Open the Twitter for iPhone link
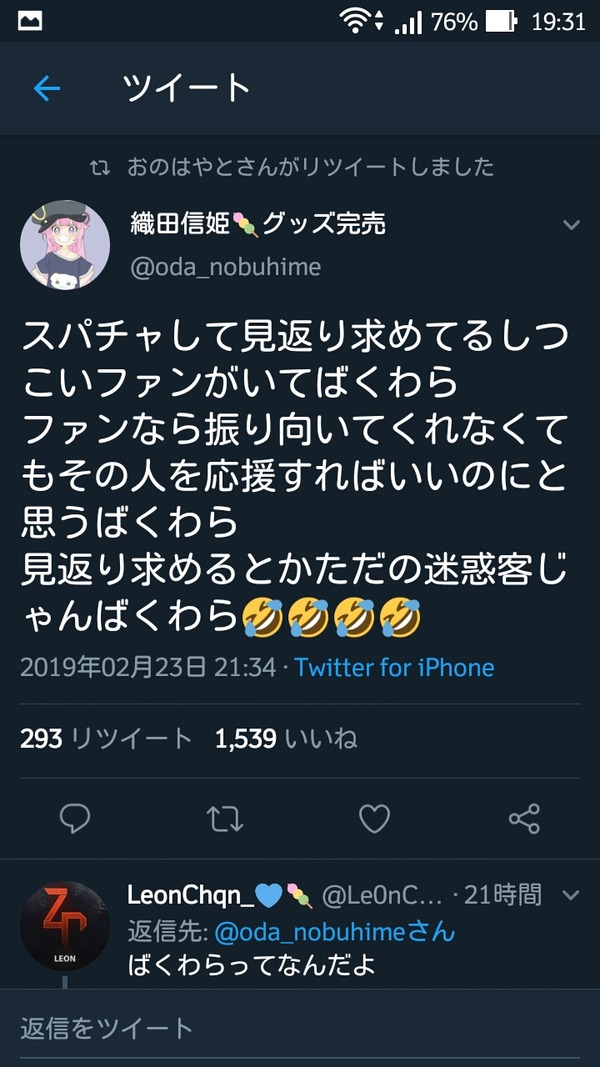The width and height of the screenshot is (600, 1067). [x=395, y=667]
